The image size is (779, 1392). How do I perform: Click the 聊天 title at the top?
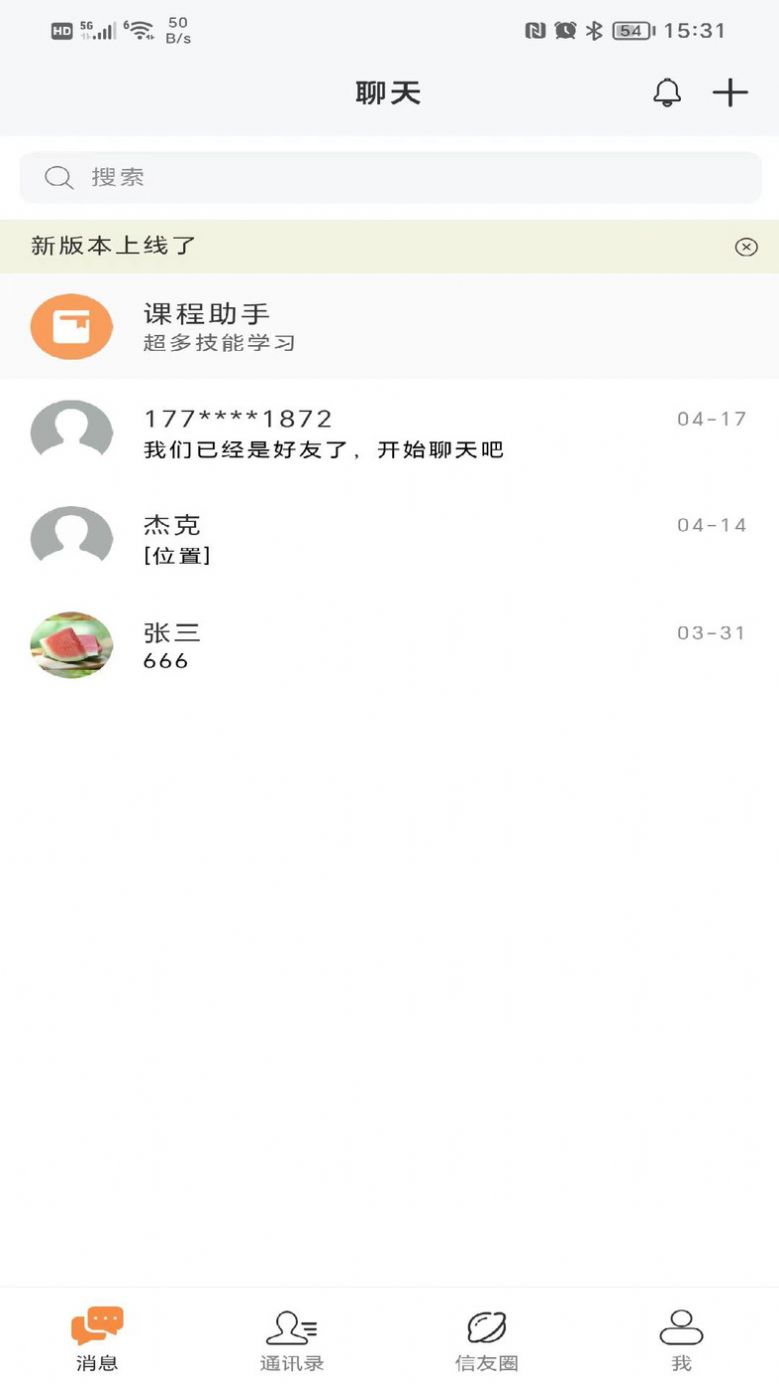coord(389,93)
